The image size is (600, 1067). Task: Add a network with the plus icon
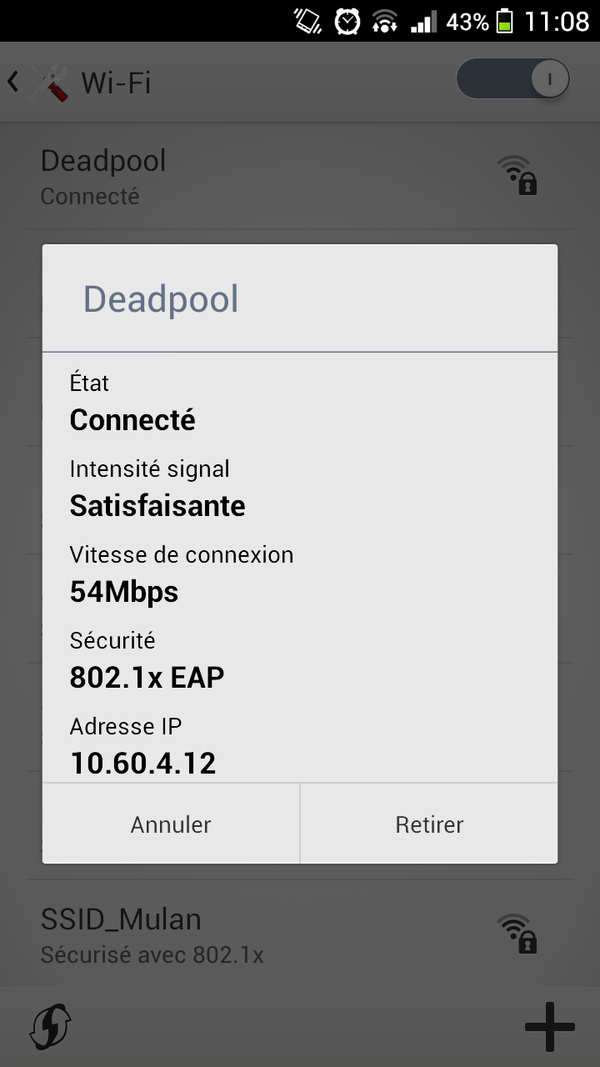click(x=549, y=1027)
